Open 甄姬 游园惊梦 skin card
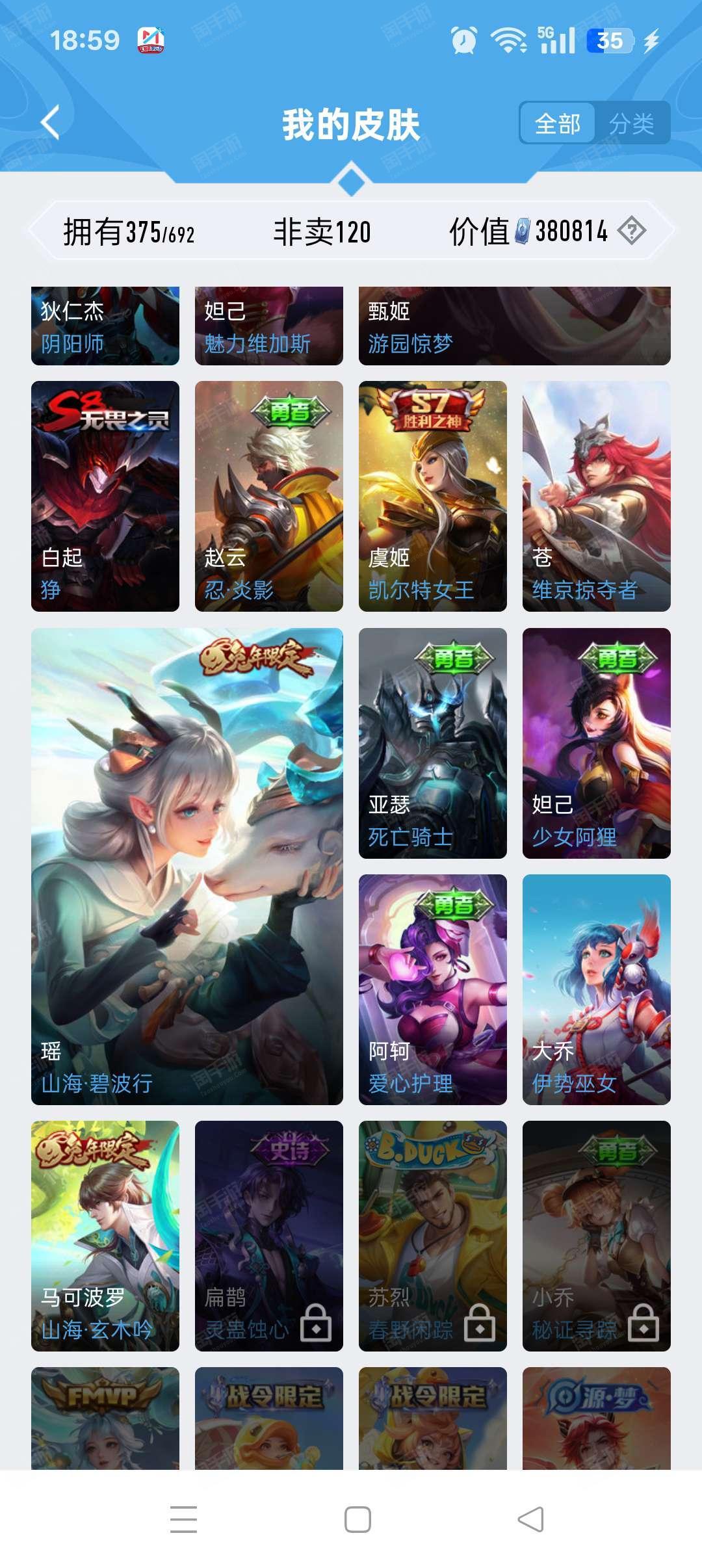Image resolution: width=702 pixels, height=1568 pixels. tap(515, 326)
